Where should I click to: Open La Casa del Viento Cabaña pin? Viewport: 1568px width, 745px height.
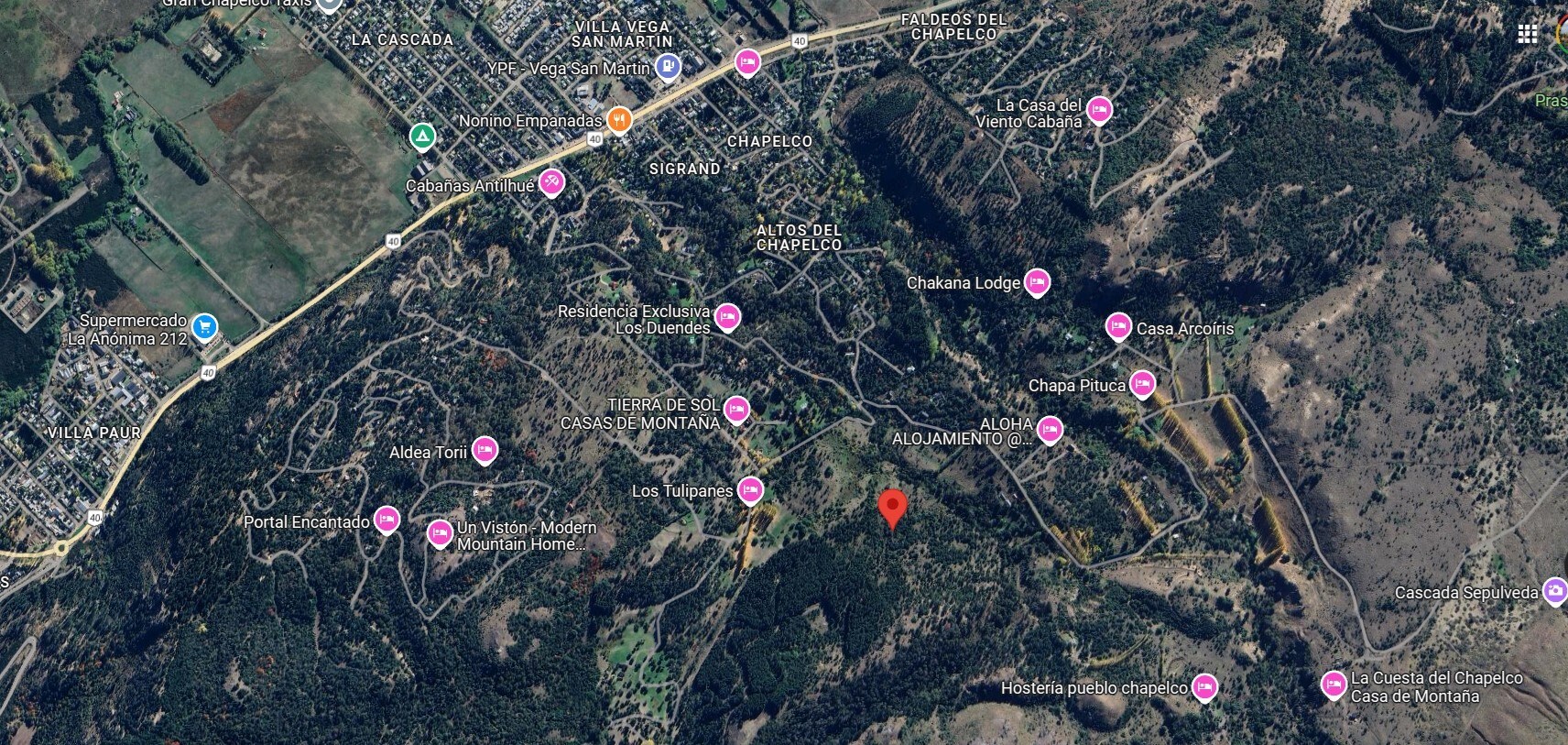[1099, 110]
